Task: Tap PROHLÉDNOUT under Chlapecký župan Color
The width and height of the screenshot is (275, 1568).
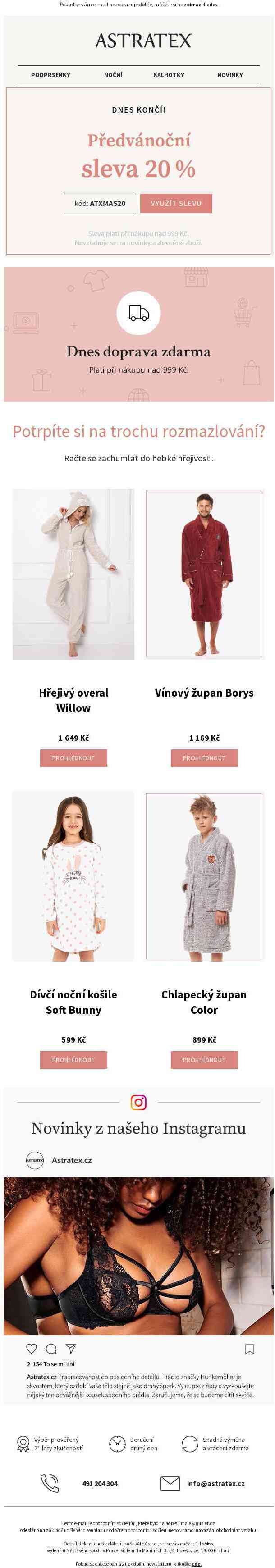Action: 204,1060
